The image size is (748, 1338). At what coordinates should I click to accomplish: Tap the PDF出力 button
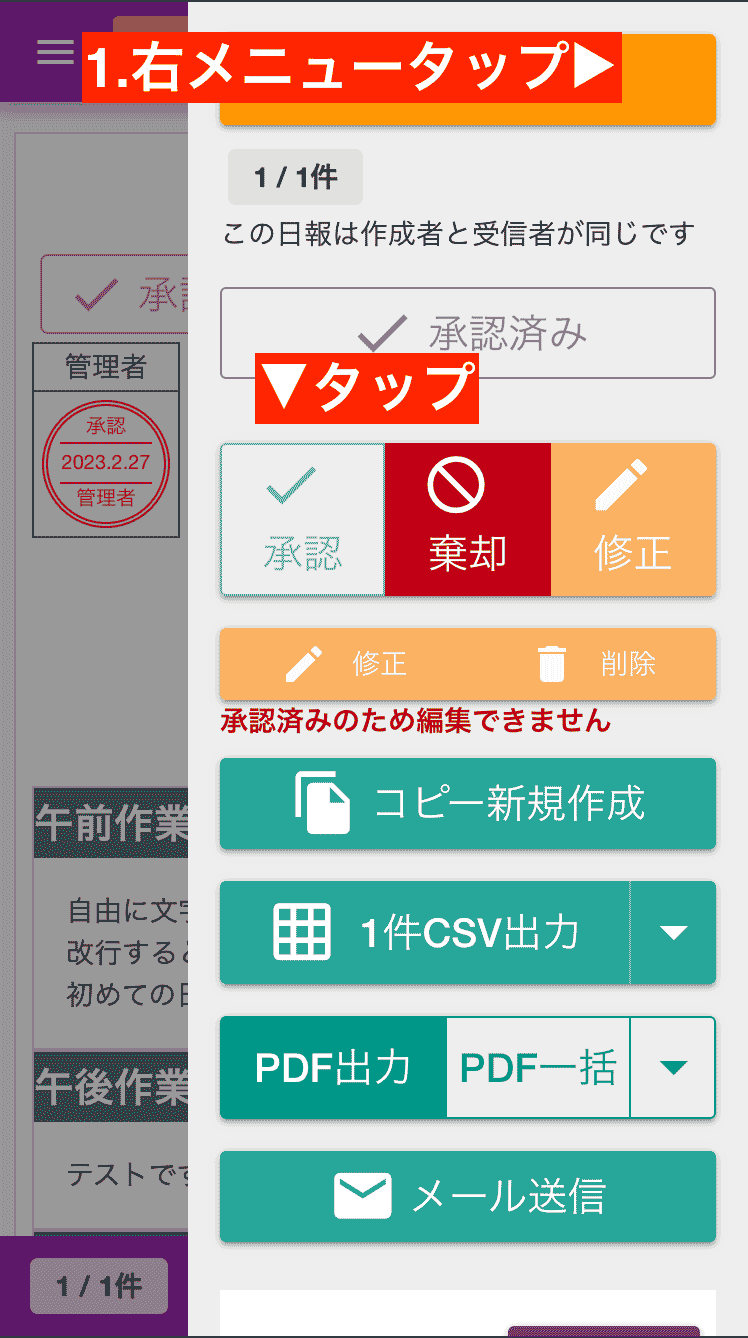(x=333, y=1067)
